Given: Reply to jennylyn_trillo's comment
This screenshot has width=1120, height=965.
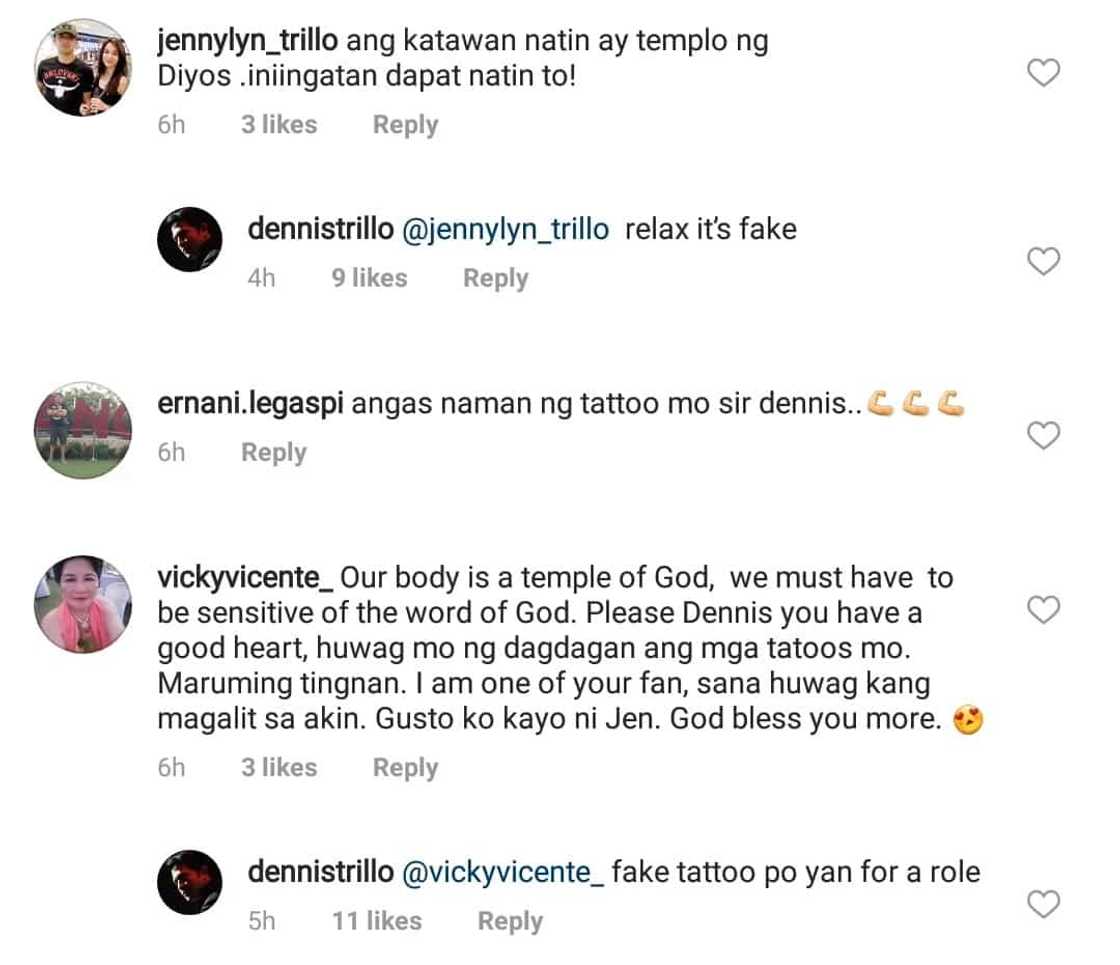Looking at the screenshot, I should click(405, 125).
